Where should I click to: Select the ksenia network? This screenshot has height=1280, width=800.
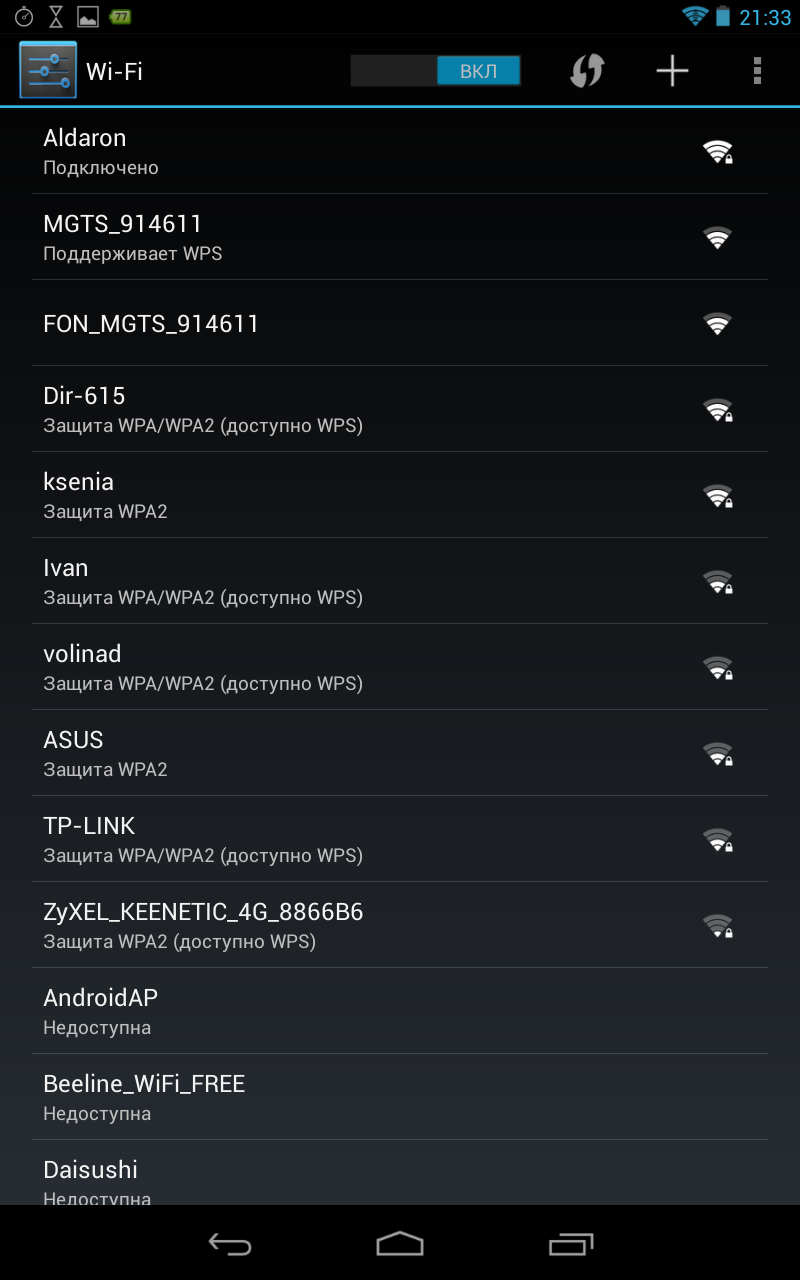pos(400,495)
